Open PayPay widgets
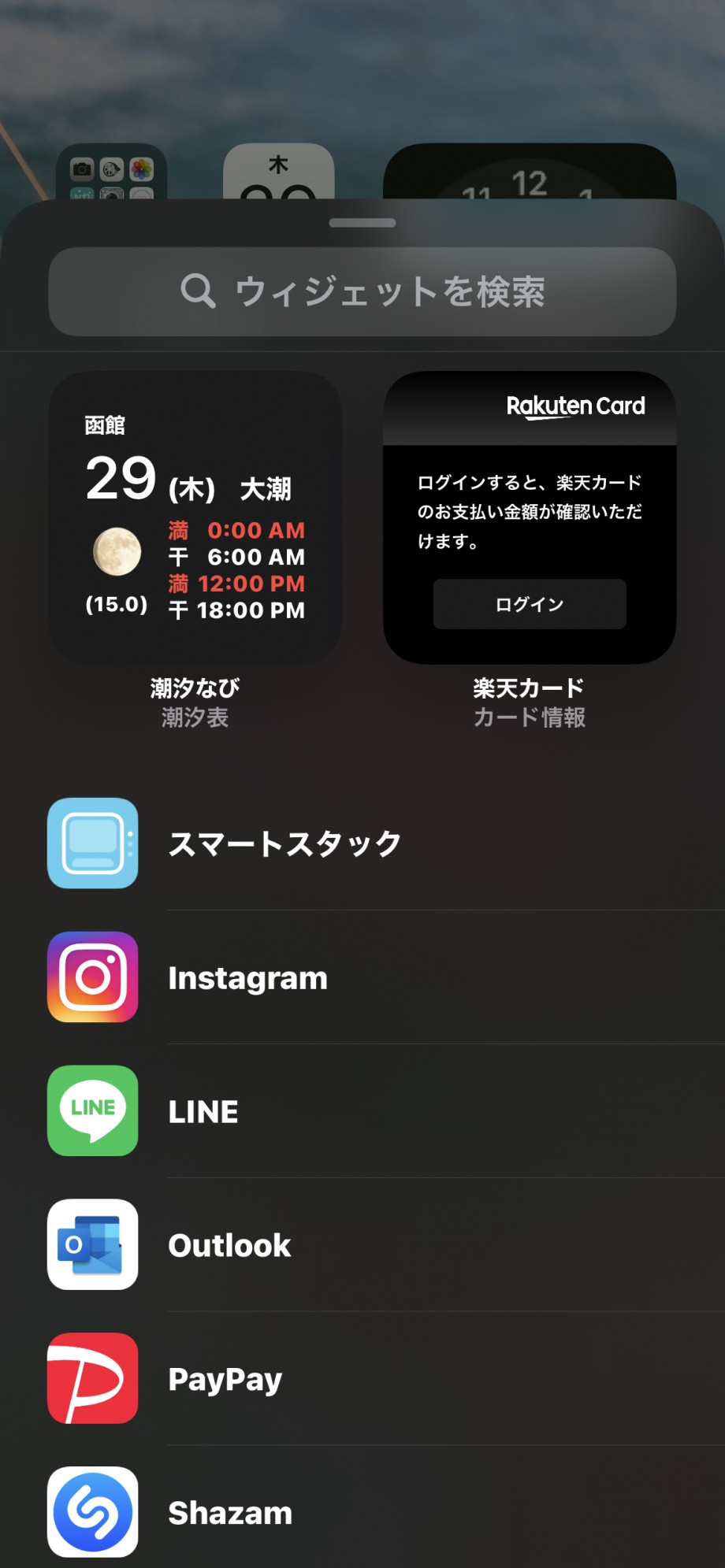The image size is (725, 1568). tap(362, 1379)
